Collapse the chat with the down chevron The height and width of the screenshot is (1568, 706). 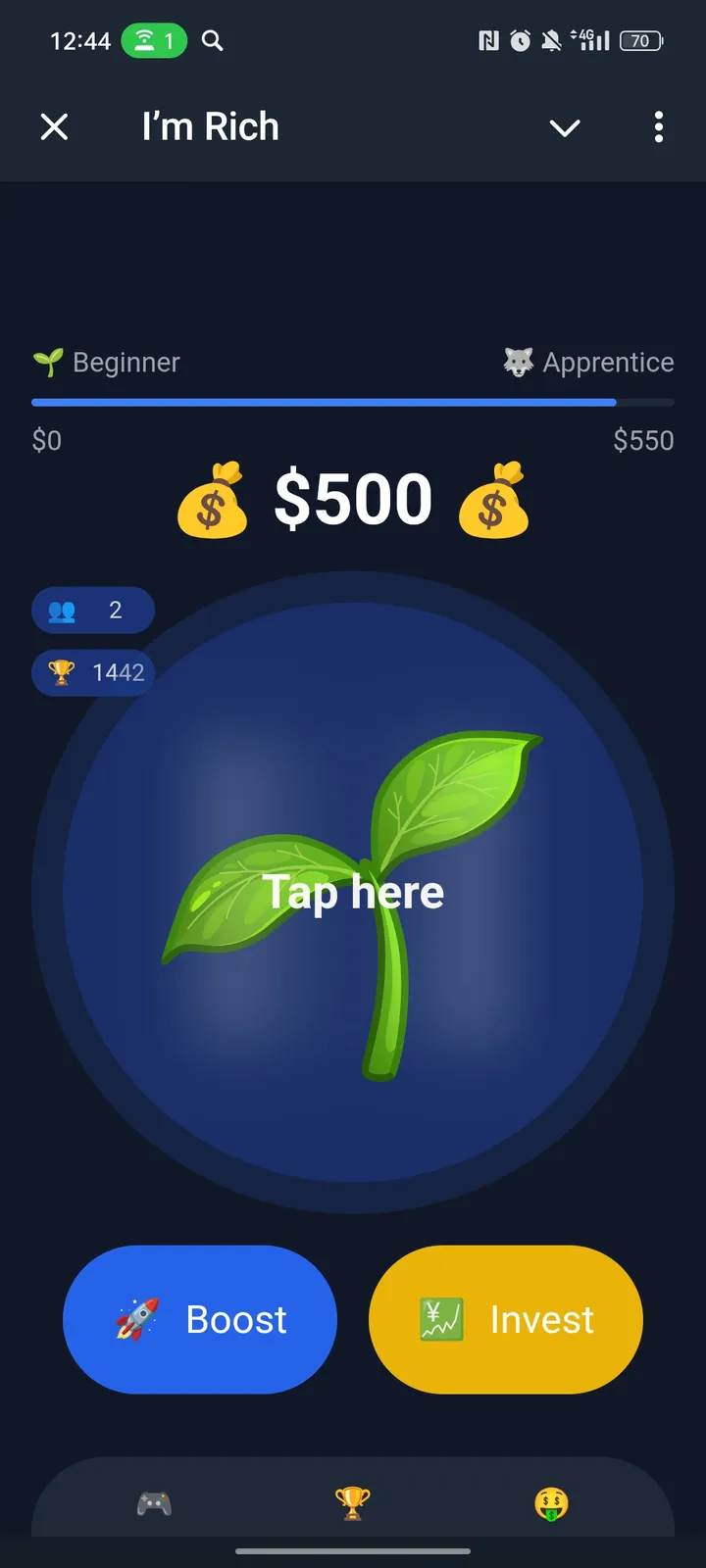pos(565,127)
